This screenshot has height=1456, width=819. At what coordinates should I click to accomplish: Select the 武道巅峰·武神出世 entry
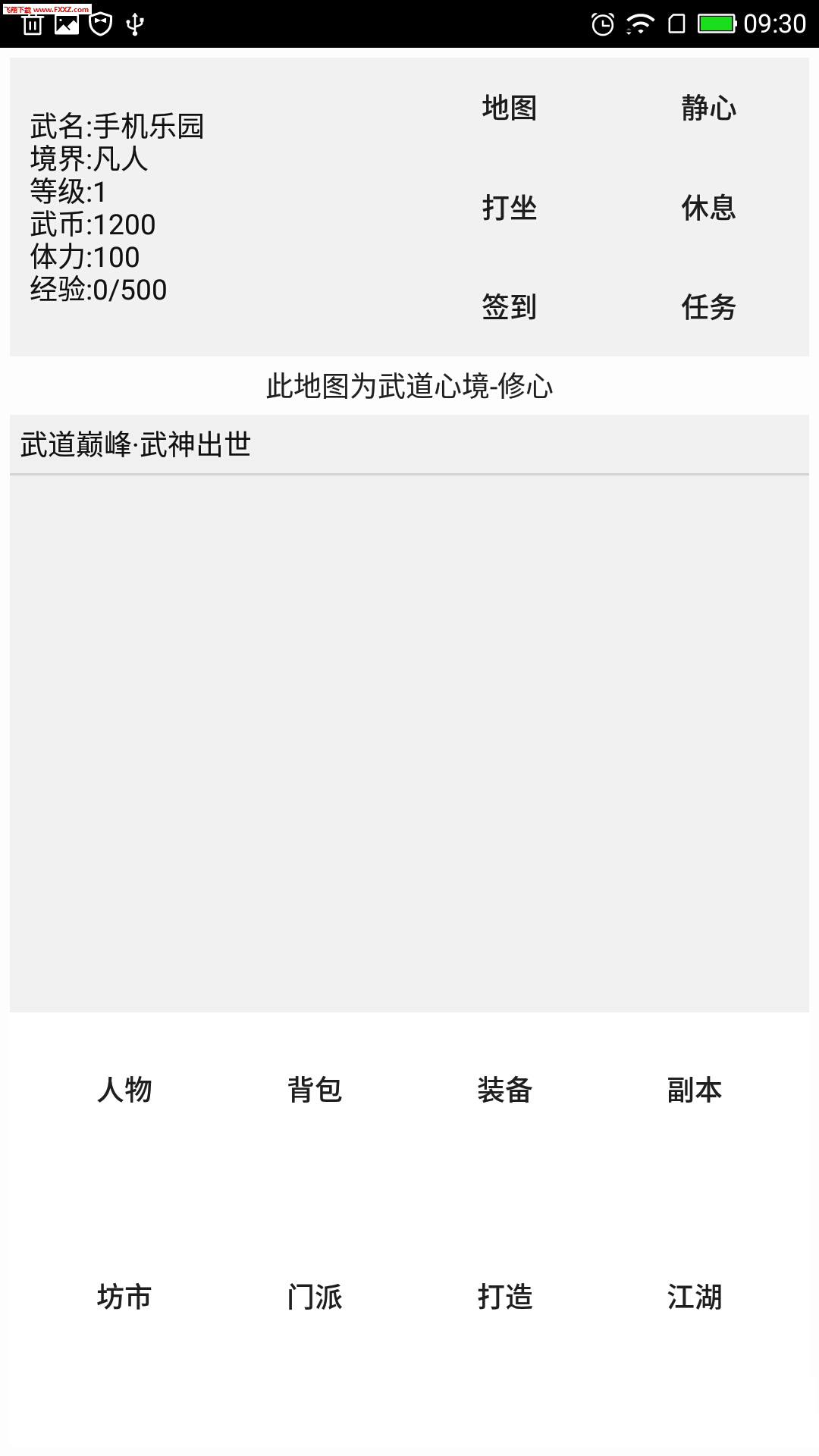tap(136, 444)
